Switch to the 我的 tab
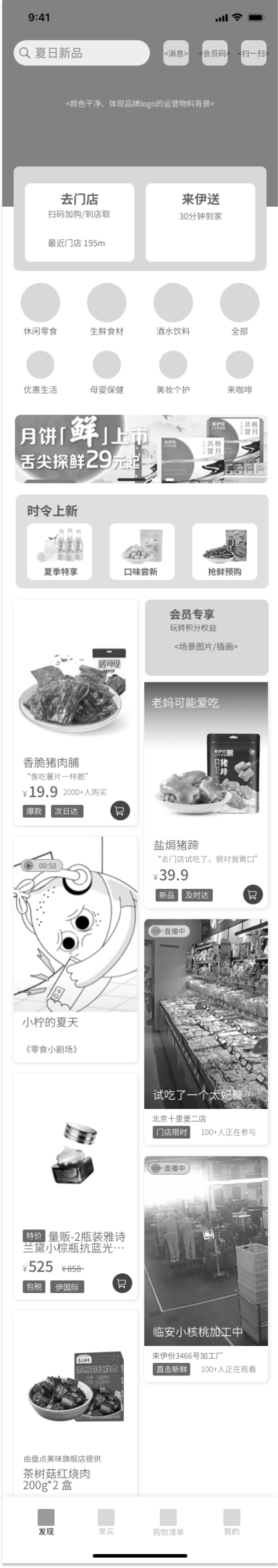Viewport: 278px width, 1568px height. pyautogui.click(x=232, y=1522)
